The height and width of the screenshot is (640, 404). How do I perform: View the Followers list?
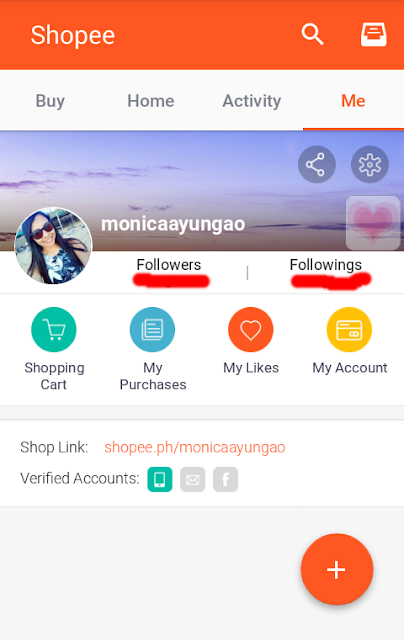170,272
